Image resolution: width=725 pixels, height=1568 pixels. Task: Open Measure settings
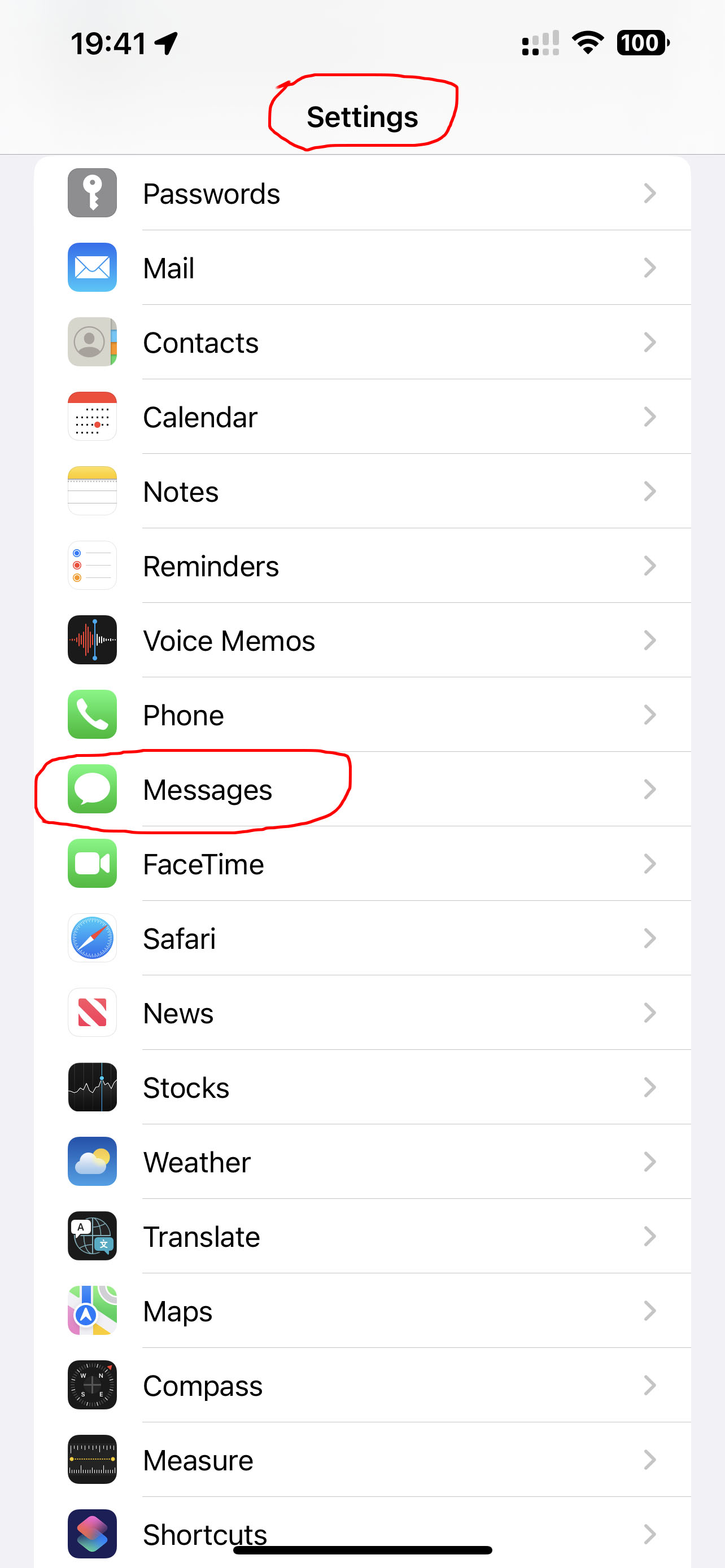coord(362,1460)
